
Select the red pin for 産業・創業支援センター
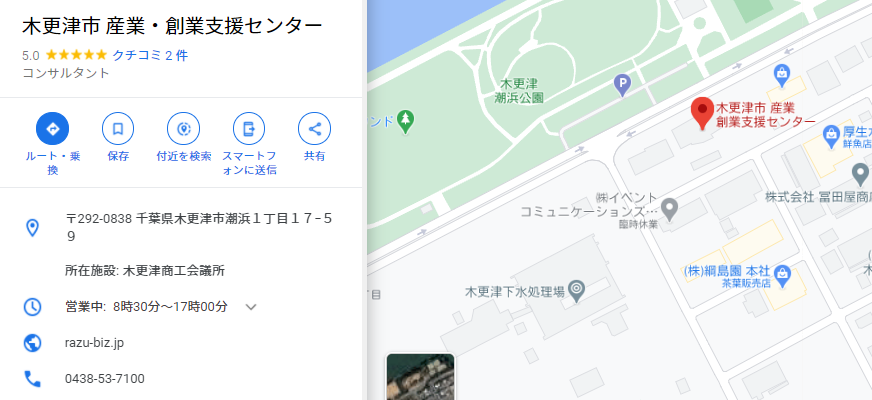click(702, 113)
